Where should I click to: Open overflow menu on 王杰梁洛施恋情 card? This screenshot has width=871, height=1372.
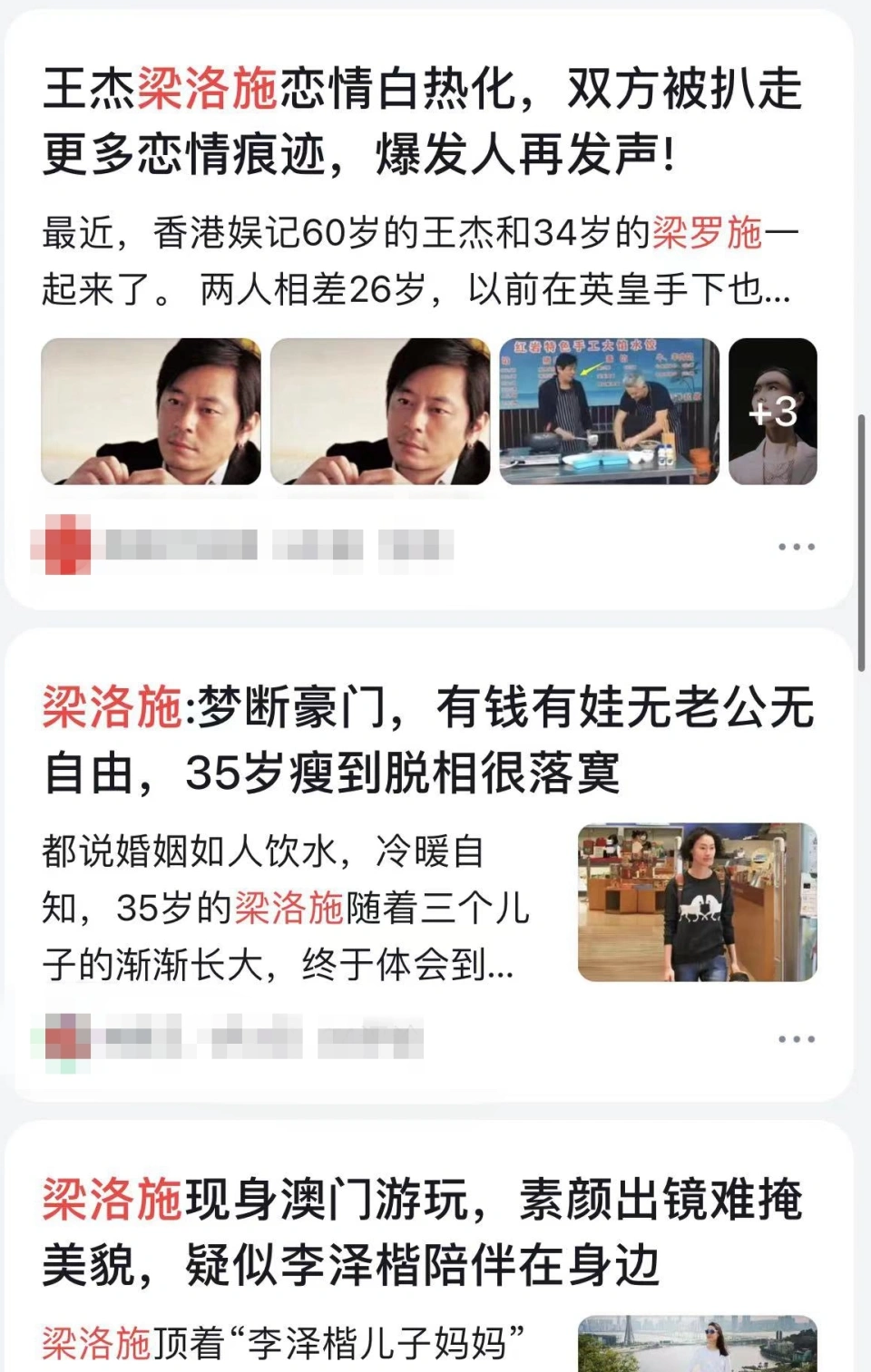coord(796,547)
